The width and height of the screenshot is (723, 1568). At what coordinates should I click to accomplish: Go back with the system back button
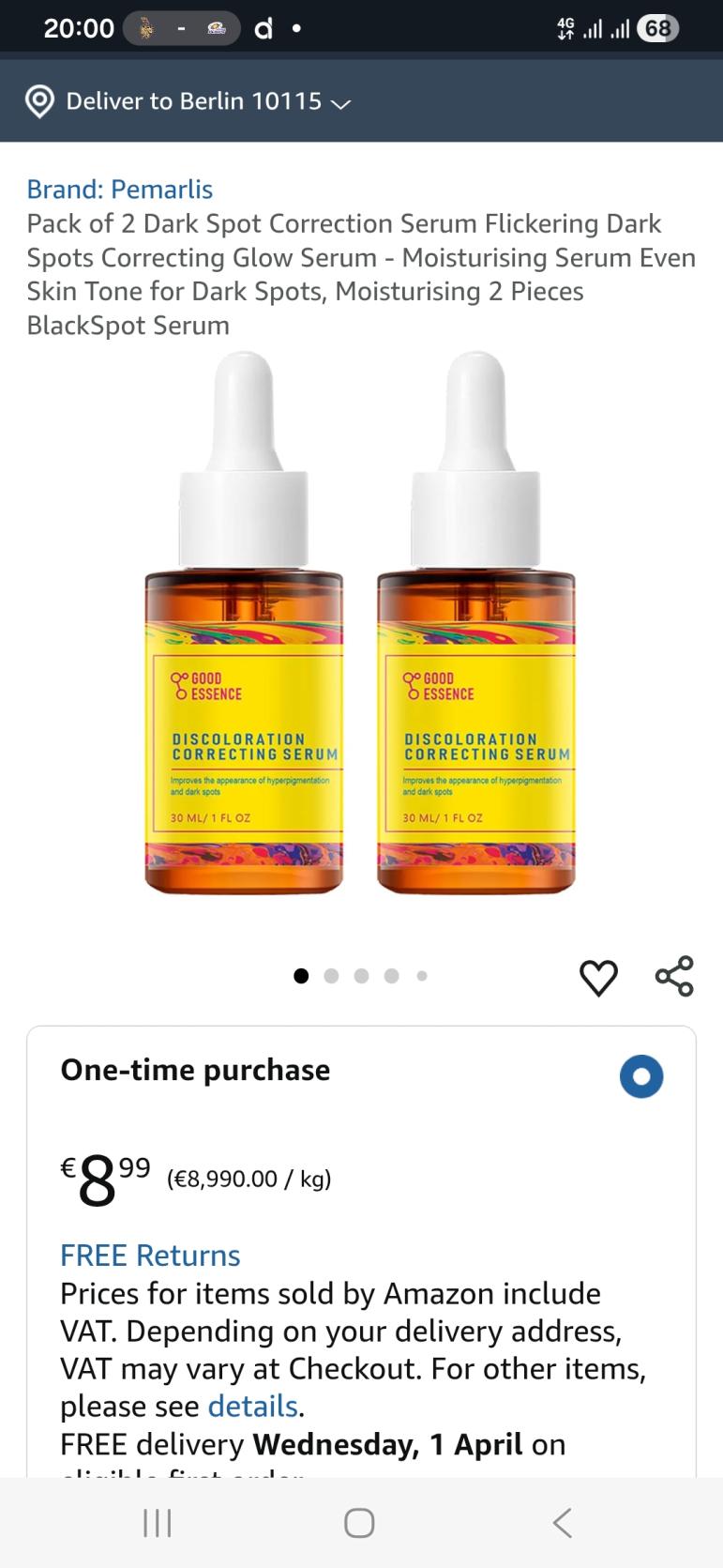tap(563, 1522)
